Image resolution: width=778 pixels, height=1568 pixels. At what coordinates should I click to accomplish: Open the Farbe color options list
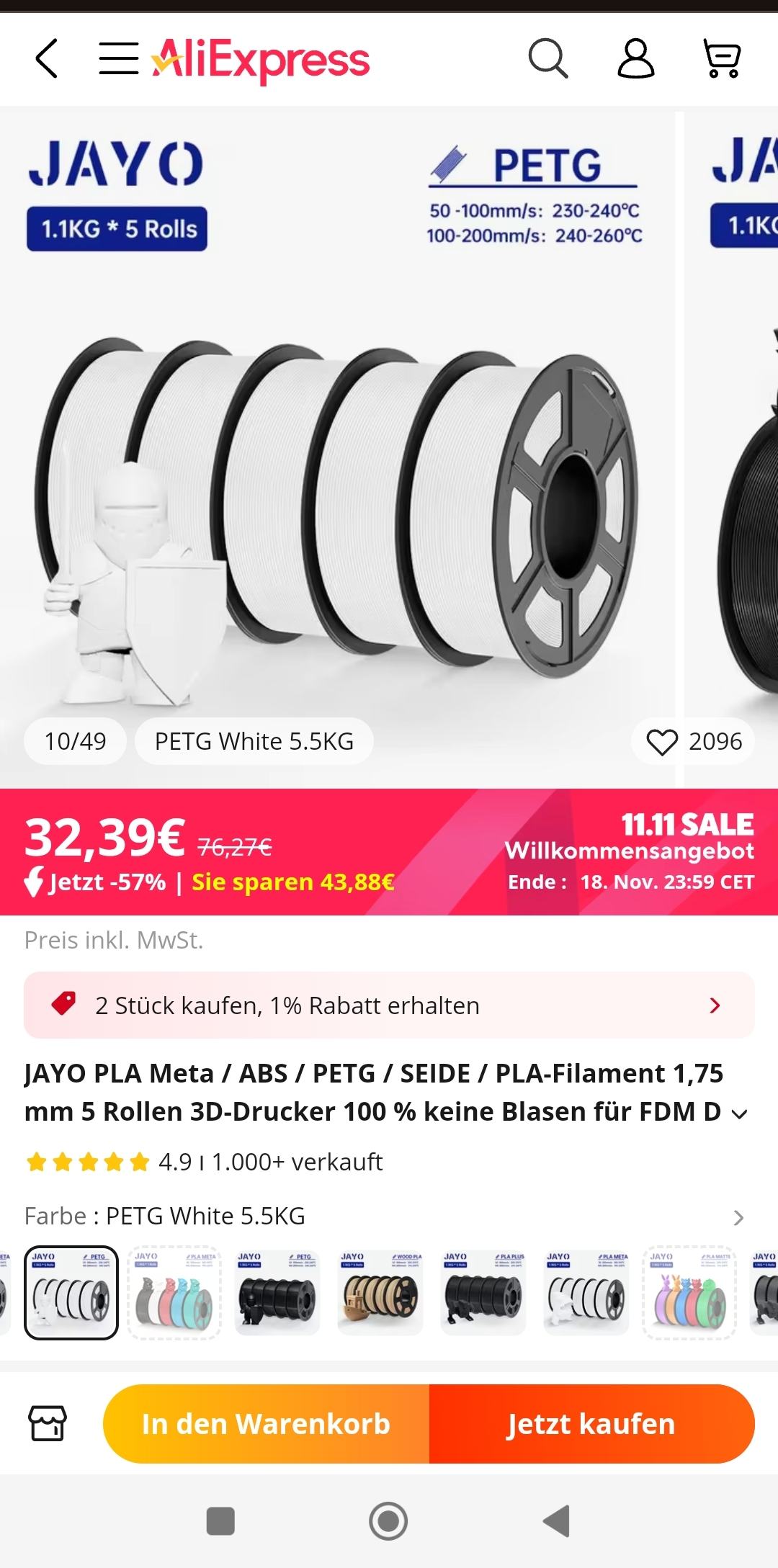[738, 1218]
